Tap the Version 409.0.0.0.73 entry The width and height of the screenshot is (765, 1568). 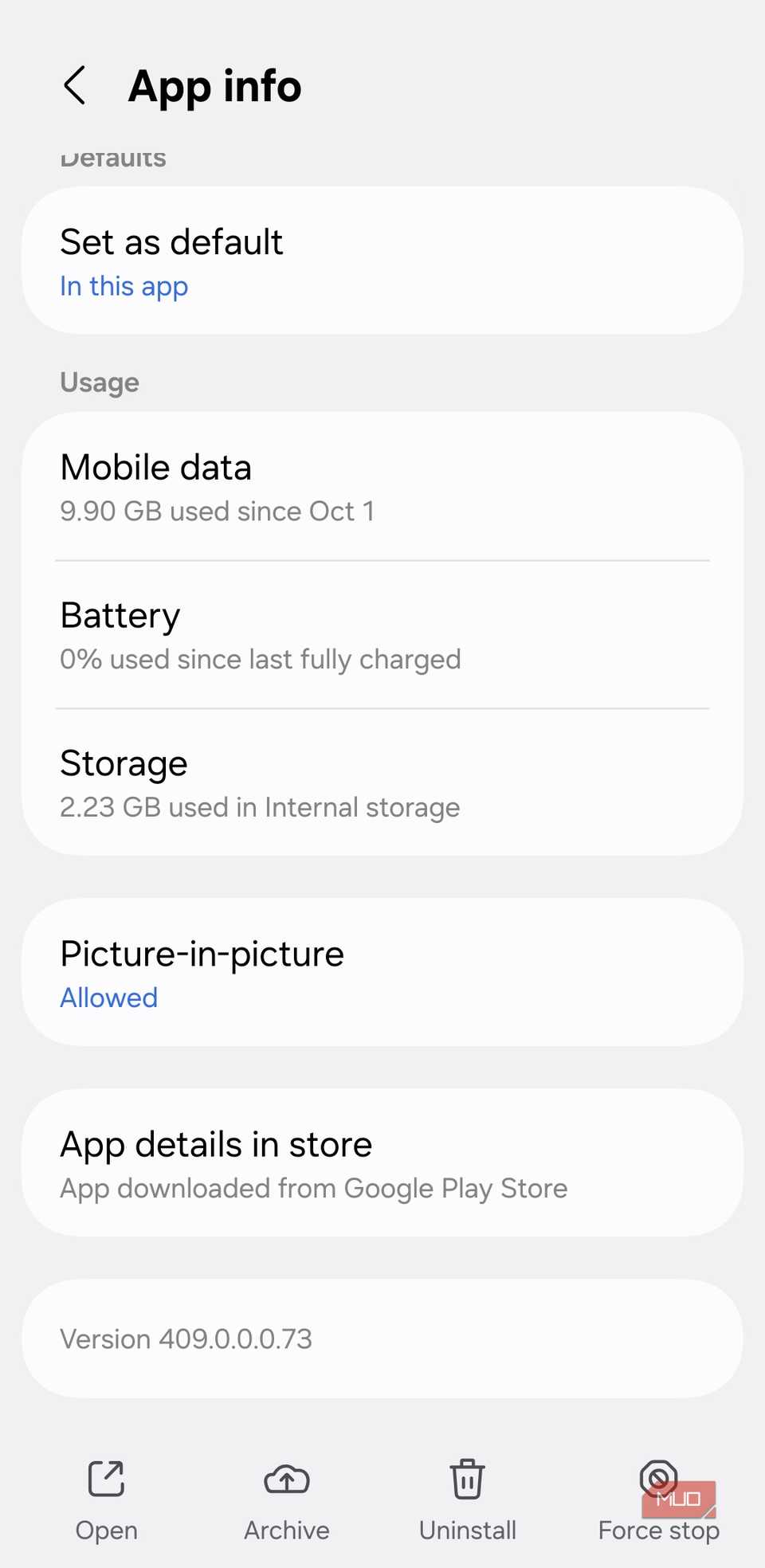382,1339
